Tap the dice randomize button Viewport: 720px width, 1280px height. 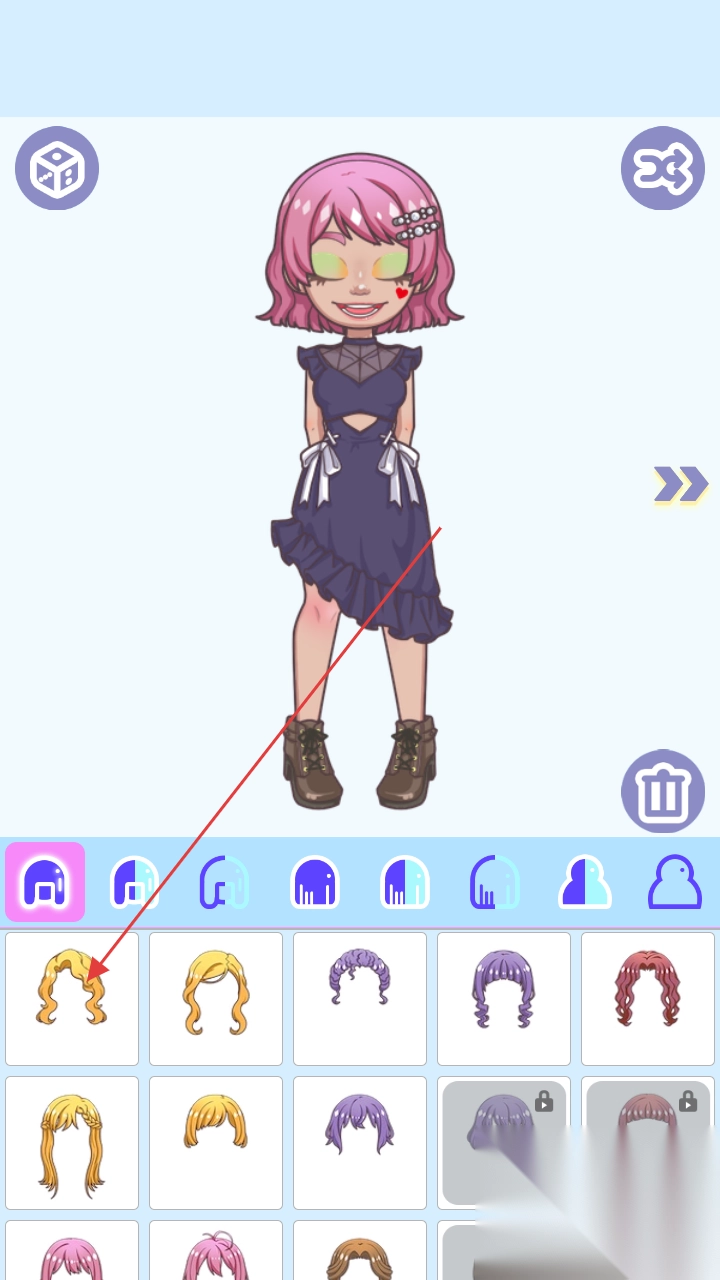click(x=57, y=168)
